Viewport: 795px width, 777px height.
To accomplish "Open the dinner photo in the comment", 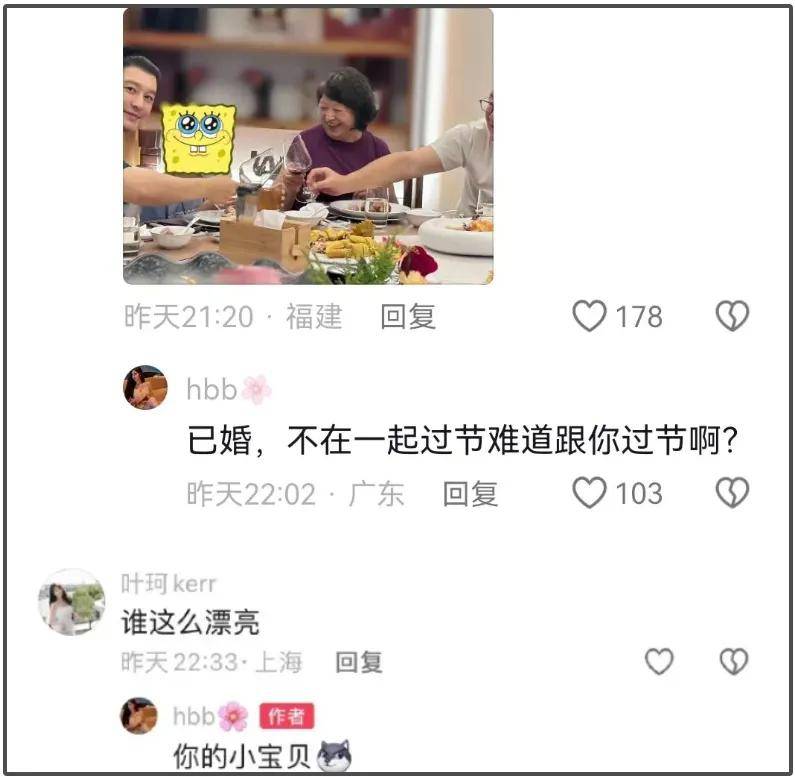I will 308,146.
